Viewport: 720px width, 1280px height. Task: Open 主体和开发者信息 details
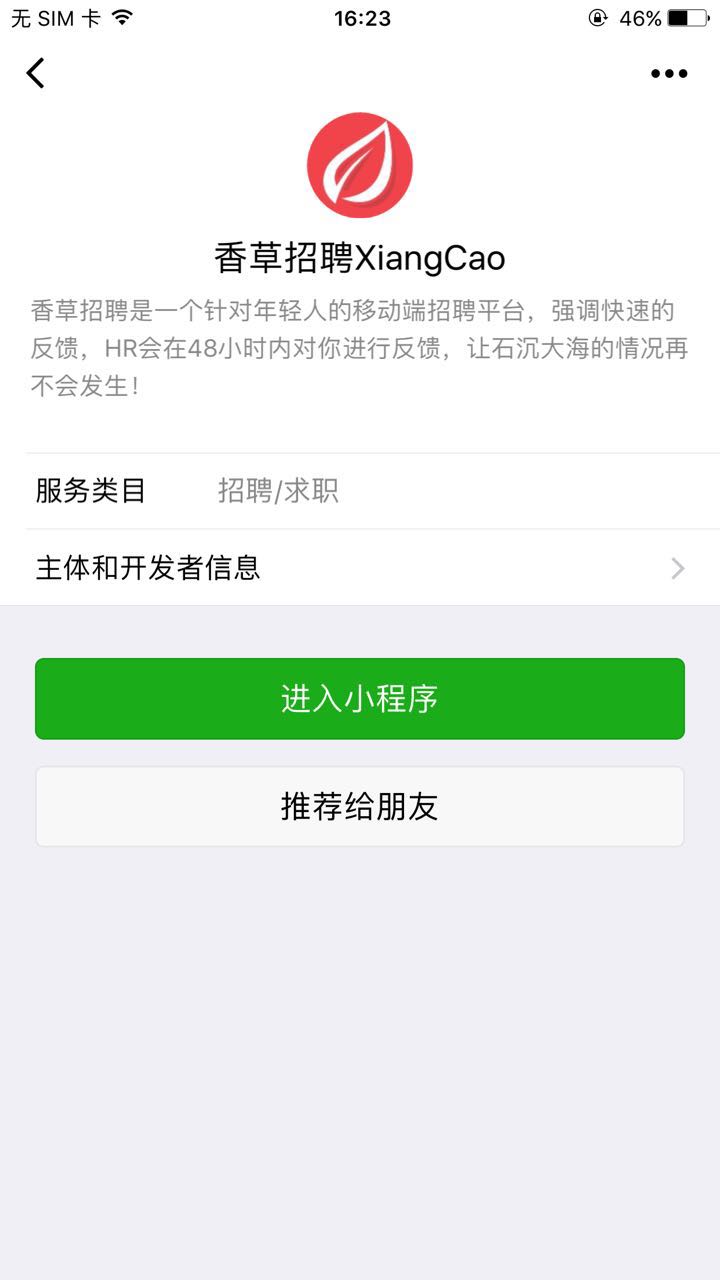pos(360,568)
